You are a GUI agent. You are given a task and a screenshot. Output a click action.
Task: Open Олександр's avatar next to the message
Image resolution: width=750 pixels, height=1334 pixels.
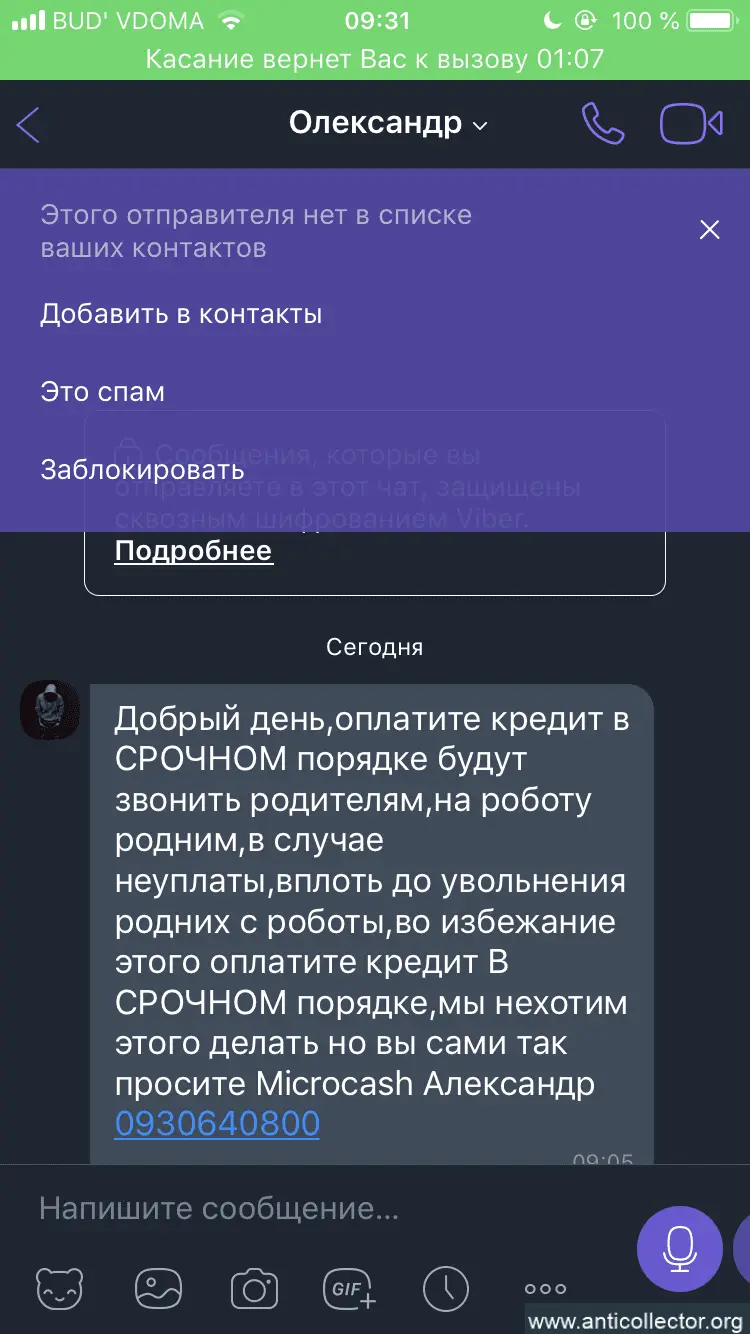(50, 711)
